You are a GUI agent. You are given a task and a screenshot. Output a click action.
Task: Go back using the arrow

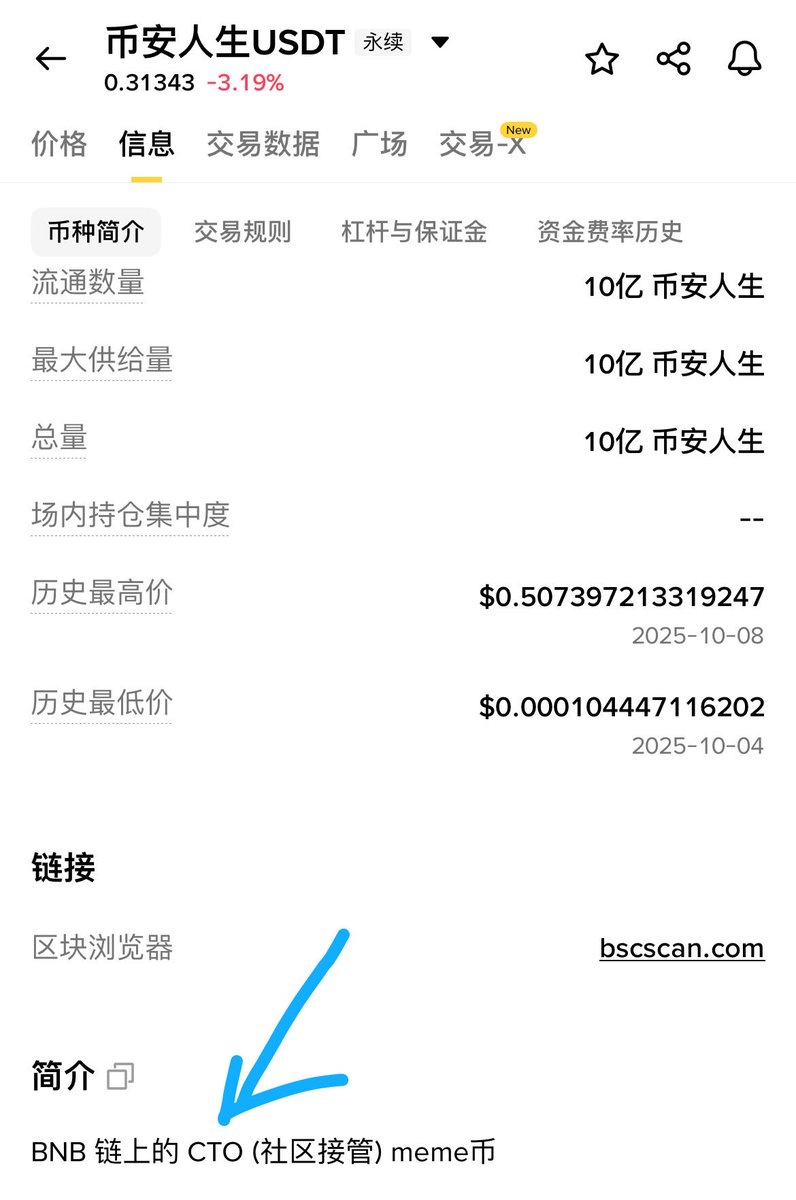point(50,59)
